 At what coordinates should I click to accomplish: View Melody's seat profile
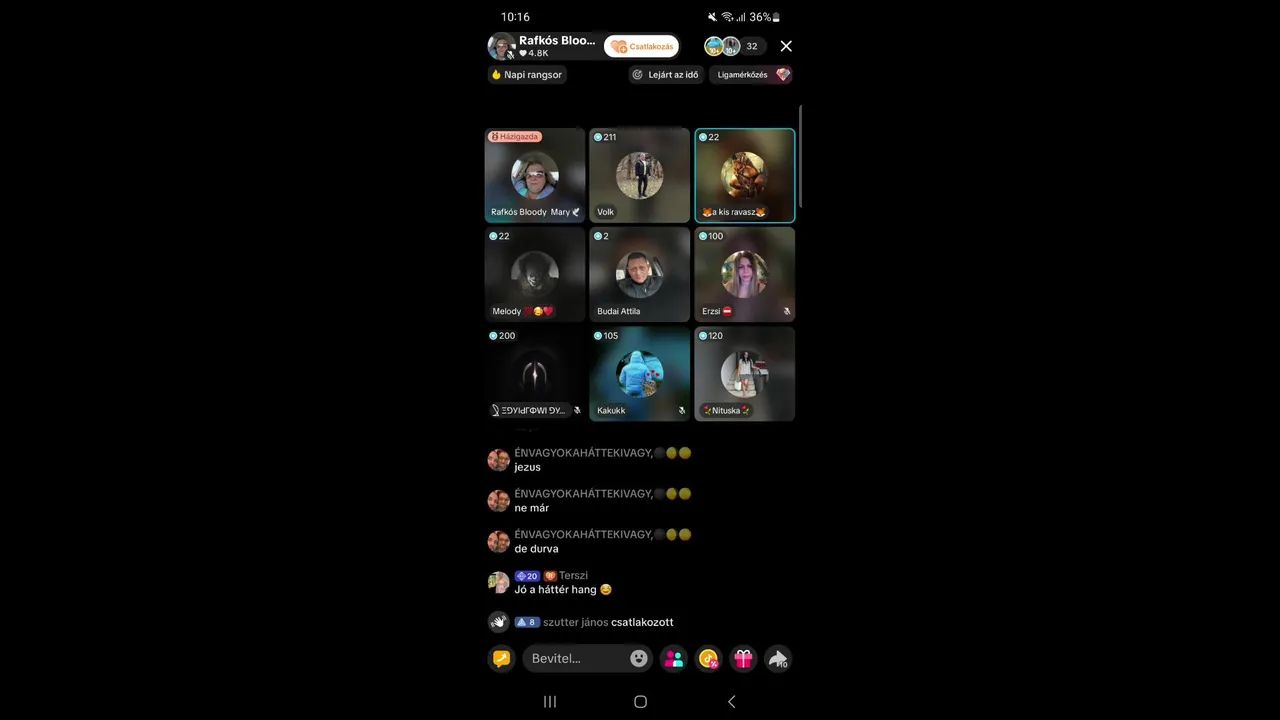point(535,274)
